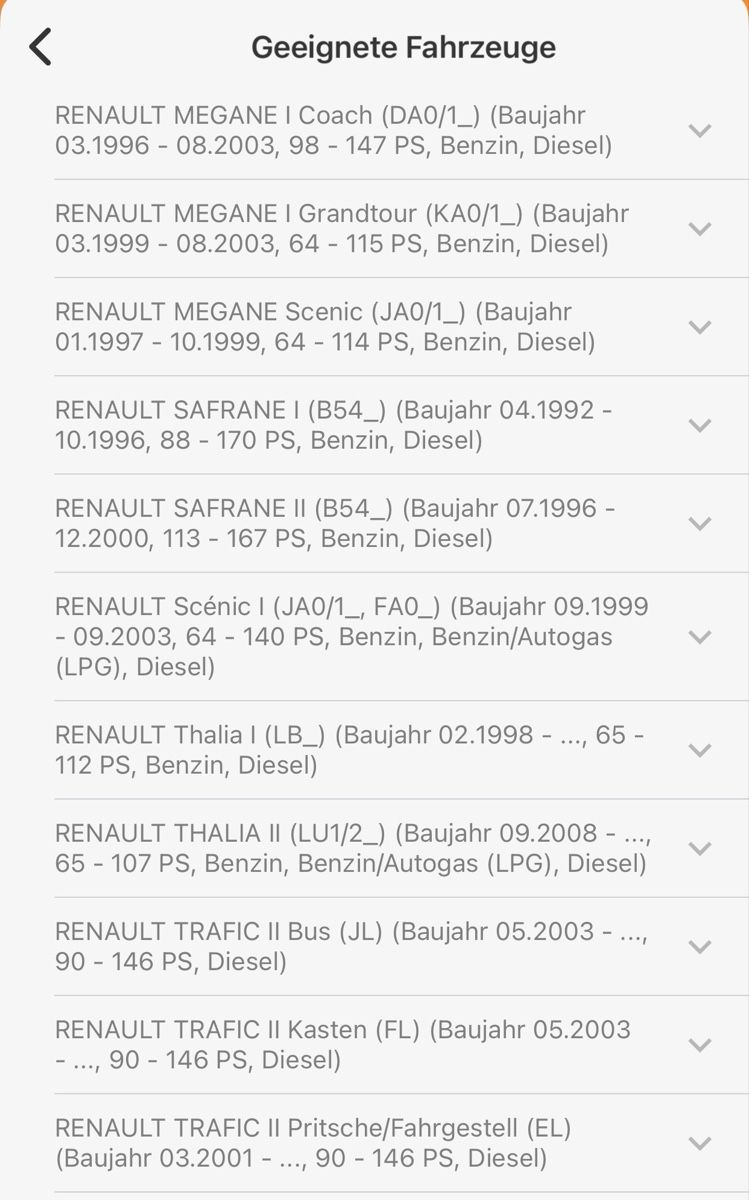Expand RENAULT TRAFIC II Kasten (FL) entry
Image resolution: width=749 pixels, height=1200 pixels.
click(700, 1044)
